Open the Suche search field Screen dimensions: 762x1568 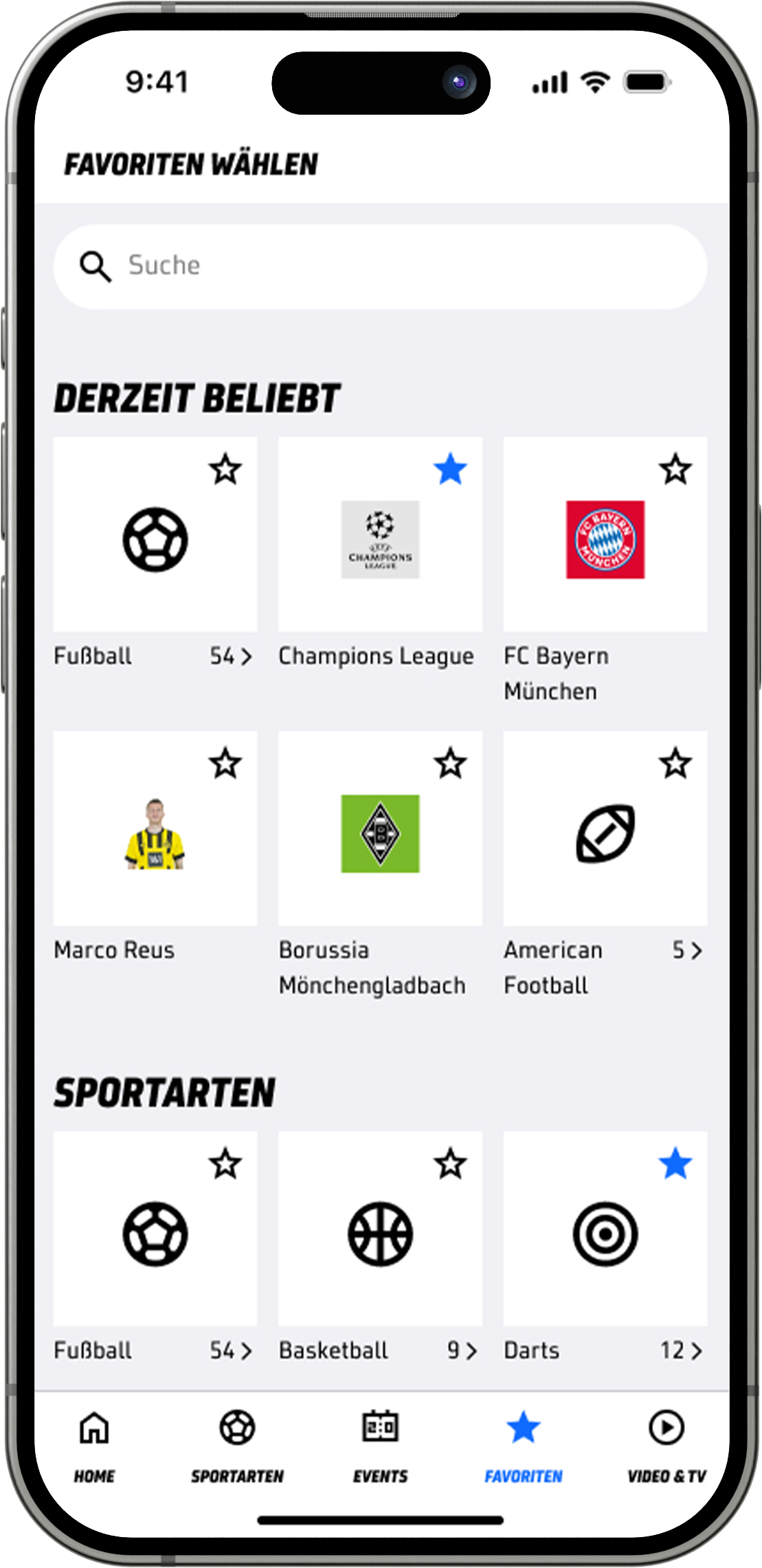point(379,266)
